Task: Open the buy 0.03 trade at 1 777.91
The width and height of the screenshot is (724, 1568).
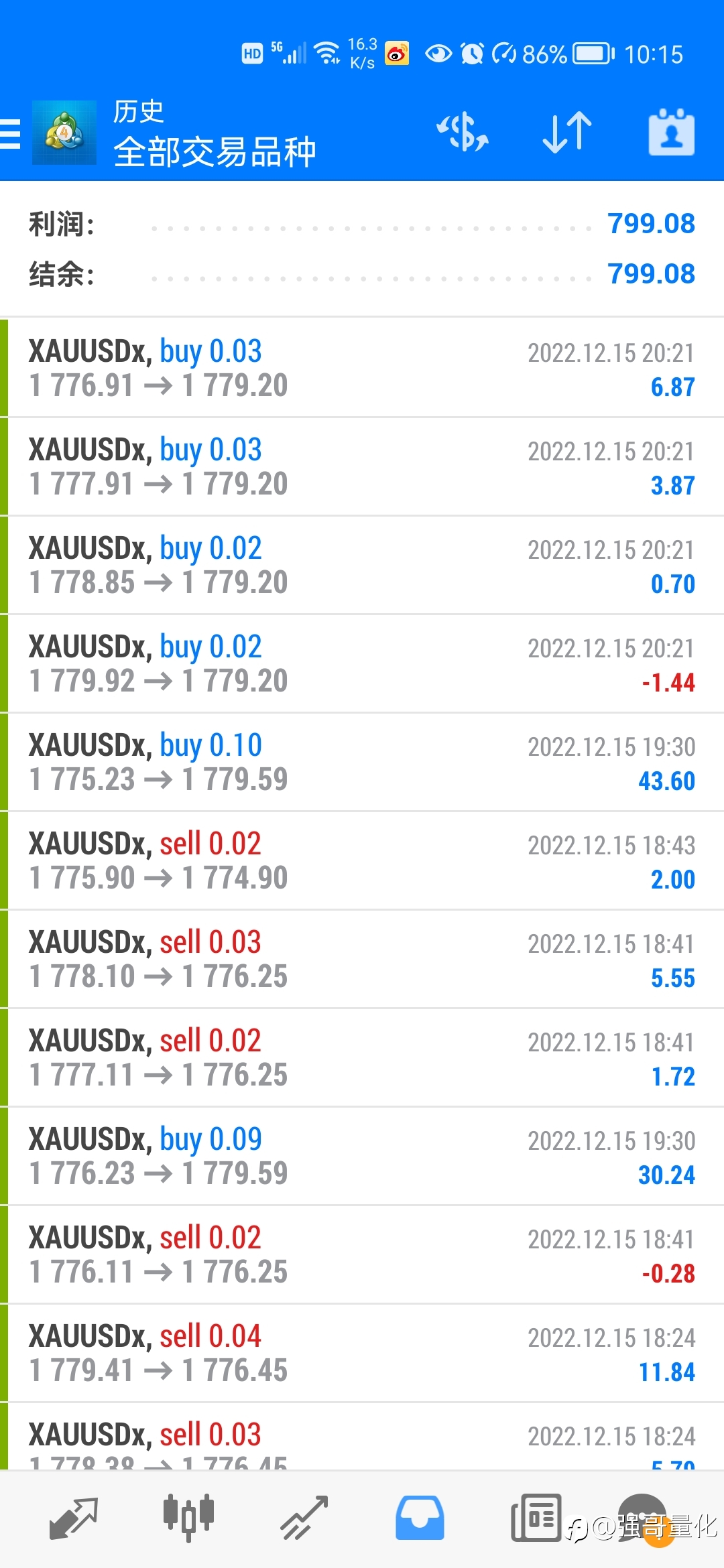Action: [362, 467]
